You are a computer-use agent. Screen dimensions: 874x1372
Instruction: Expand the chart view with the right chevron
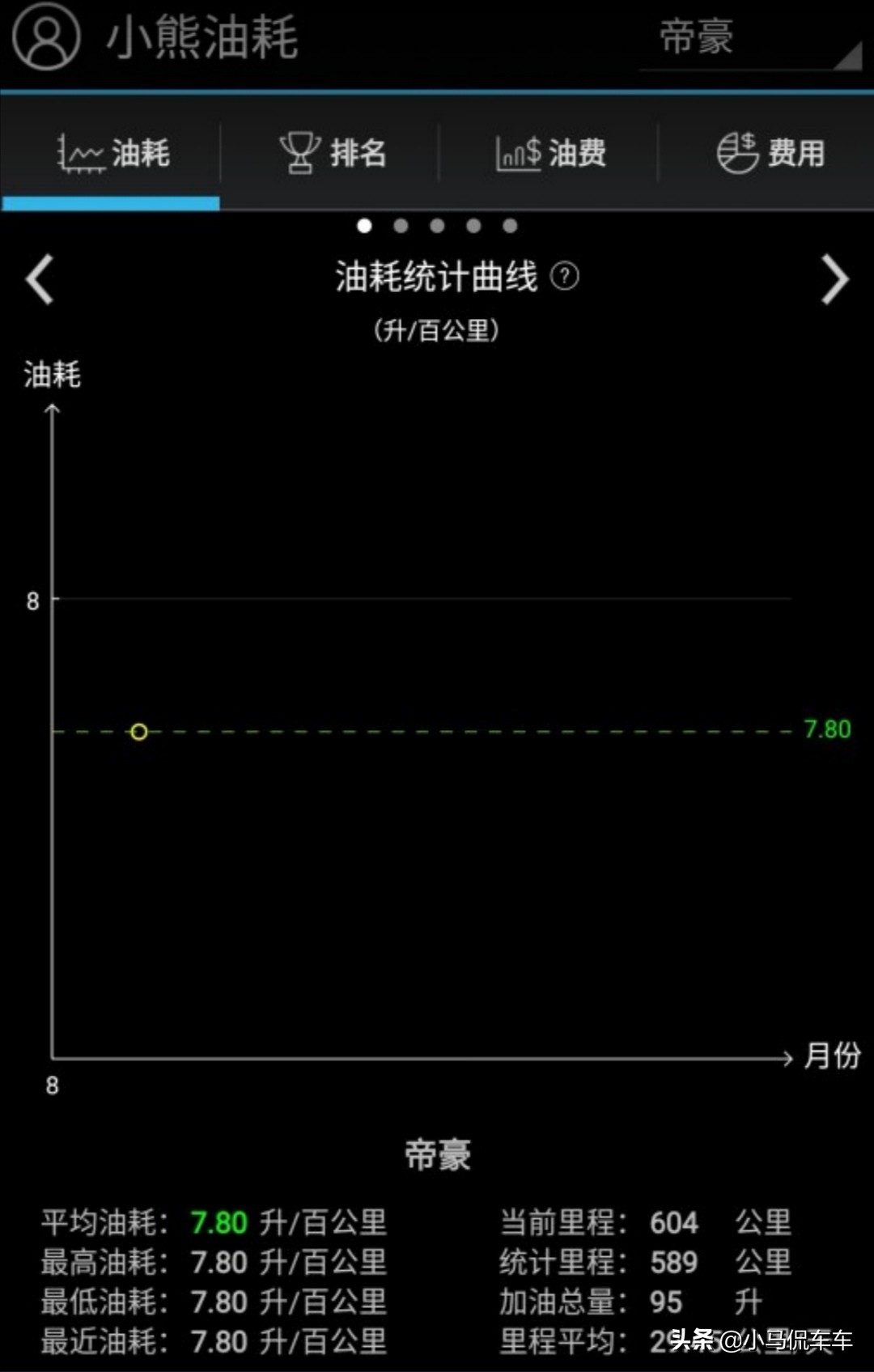point(835,280)
